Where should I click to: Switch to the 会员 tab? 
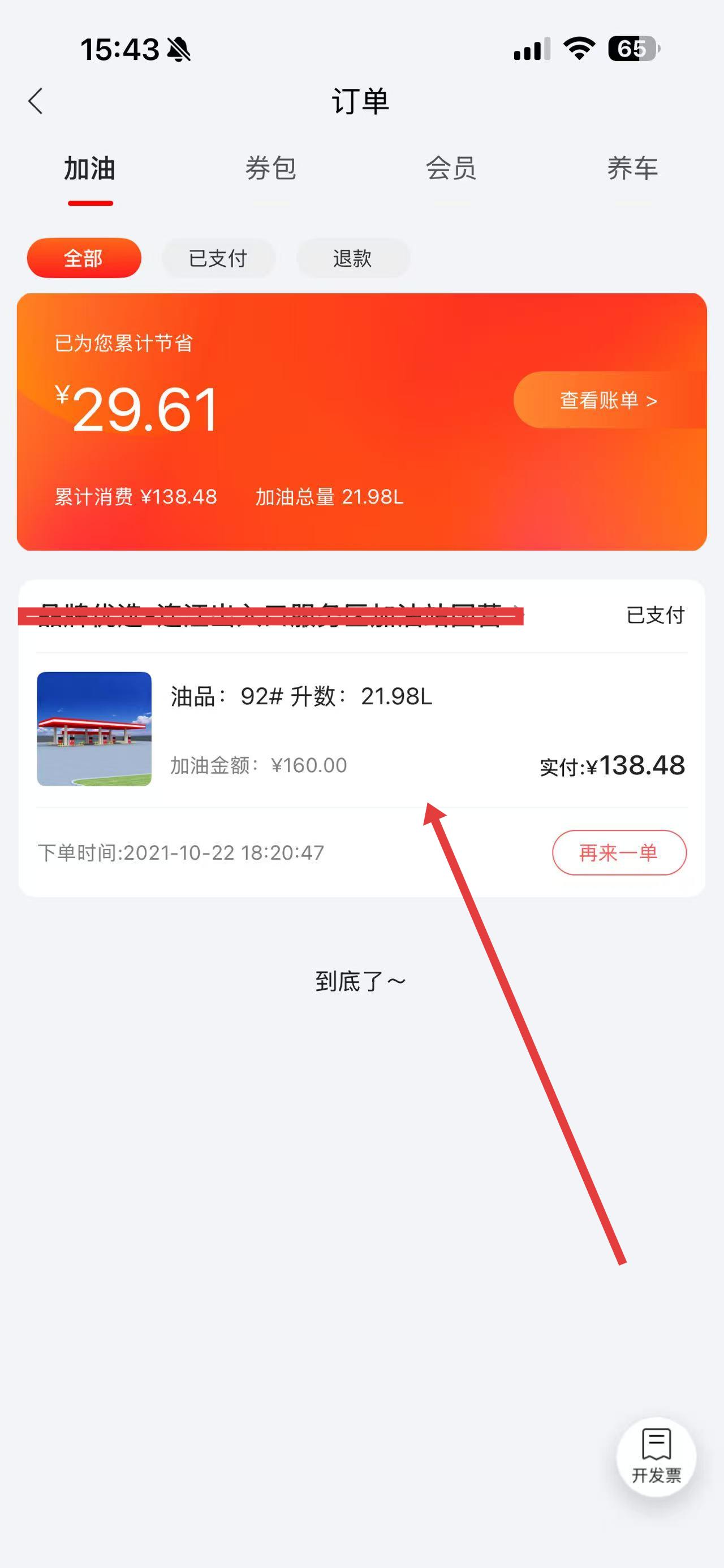(x=451, y=168)
